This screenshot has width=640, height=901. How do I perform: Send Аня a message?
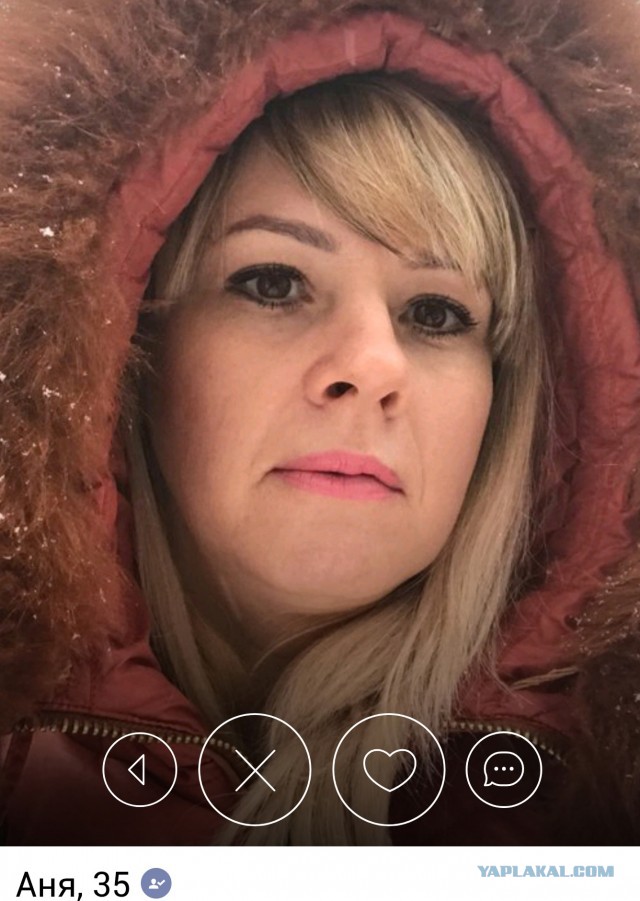(x=503, y=769)
